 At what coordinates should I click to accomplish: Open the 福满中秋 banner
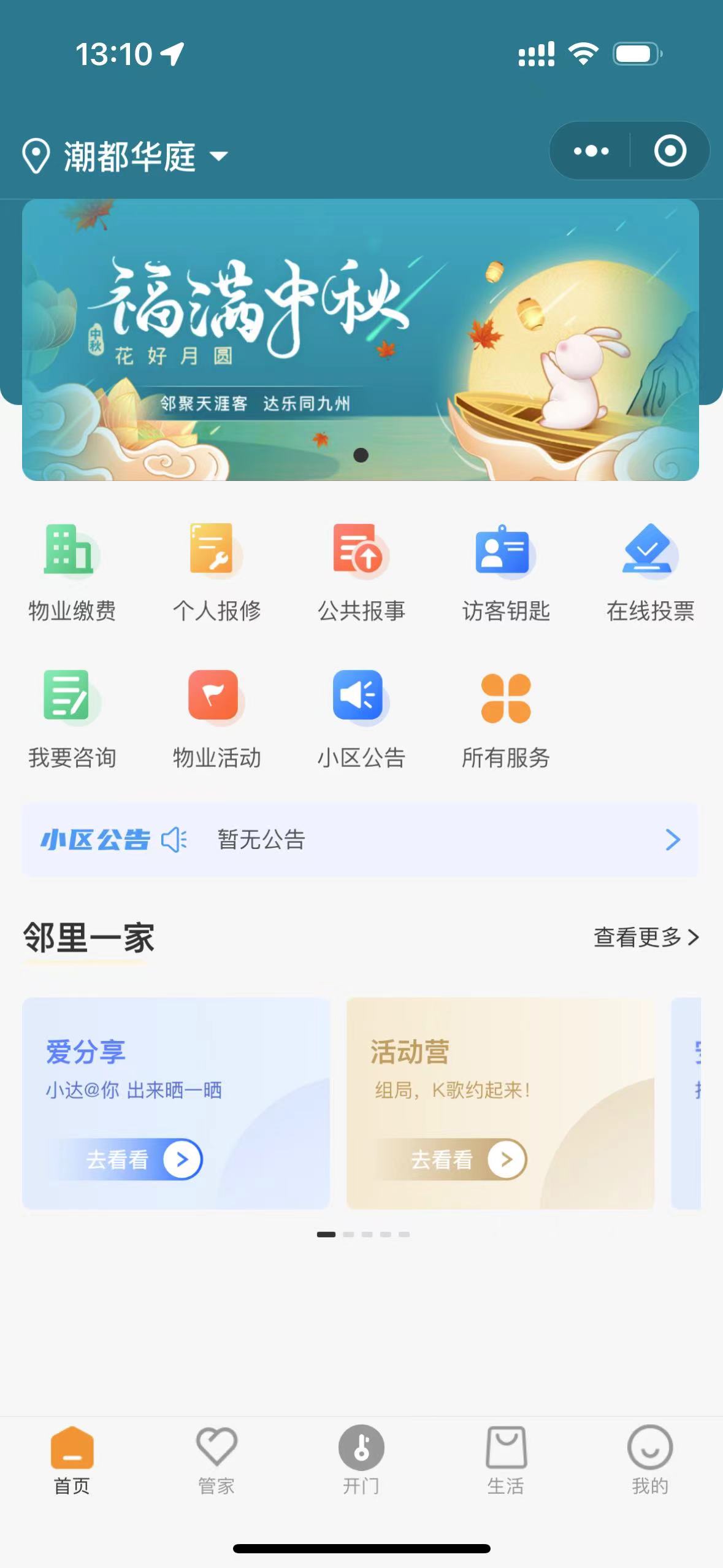click(361, 339)
